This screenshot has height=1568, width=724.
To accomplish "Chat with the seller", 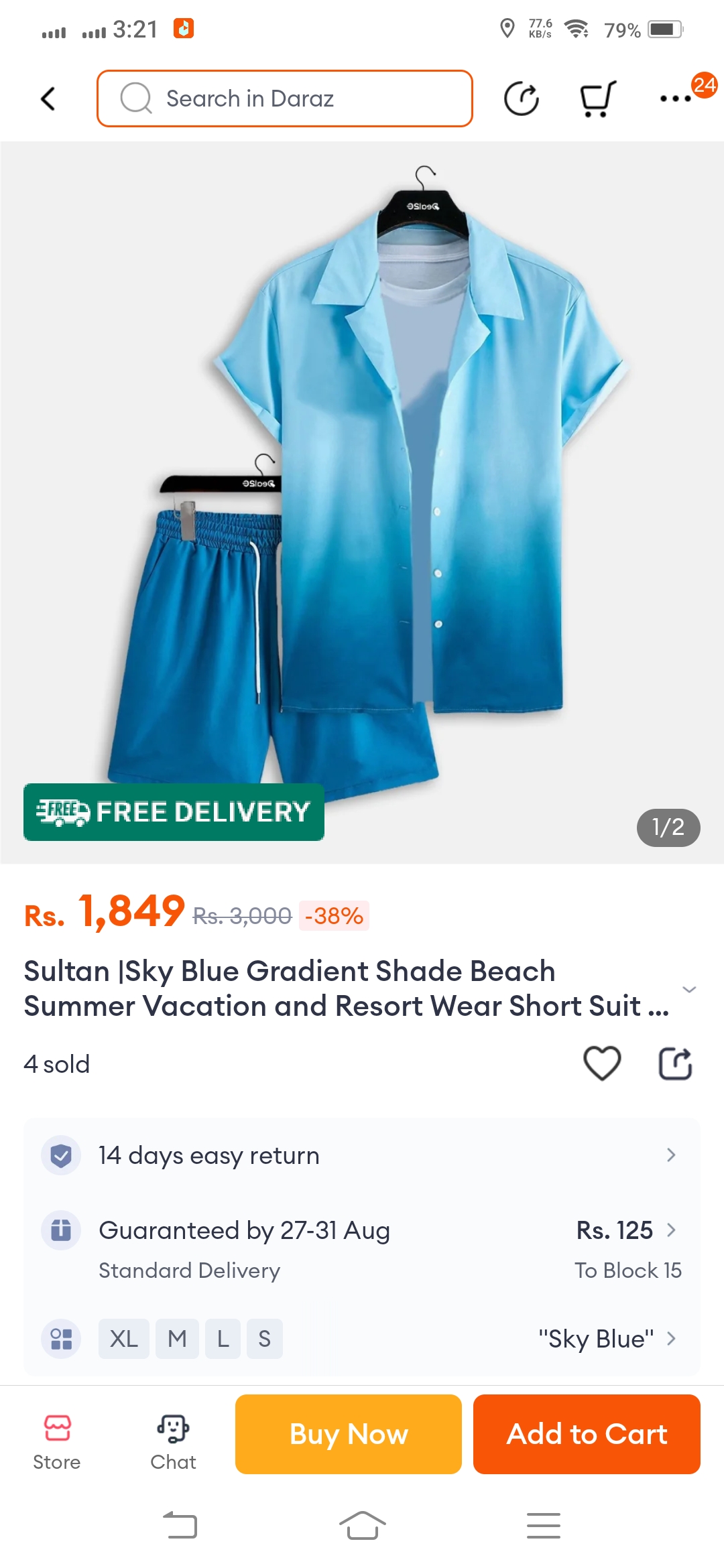I will pos(173,1441).
